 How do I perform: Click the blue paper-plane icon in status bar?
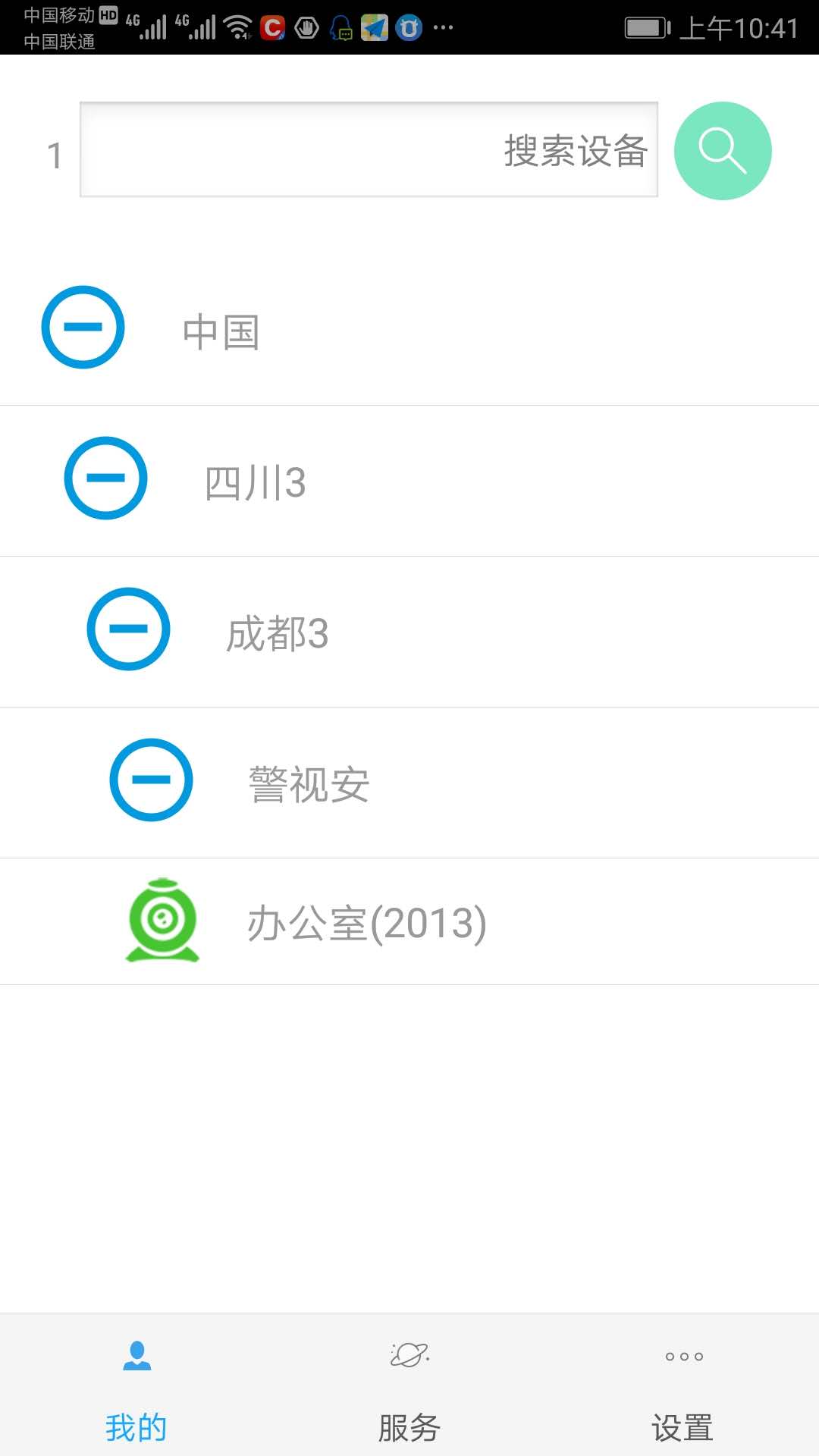(x=374, y=29)
